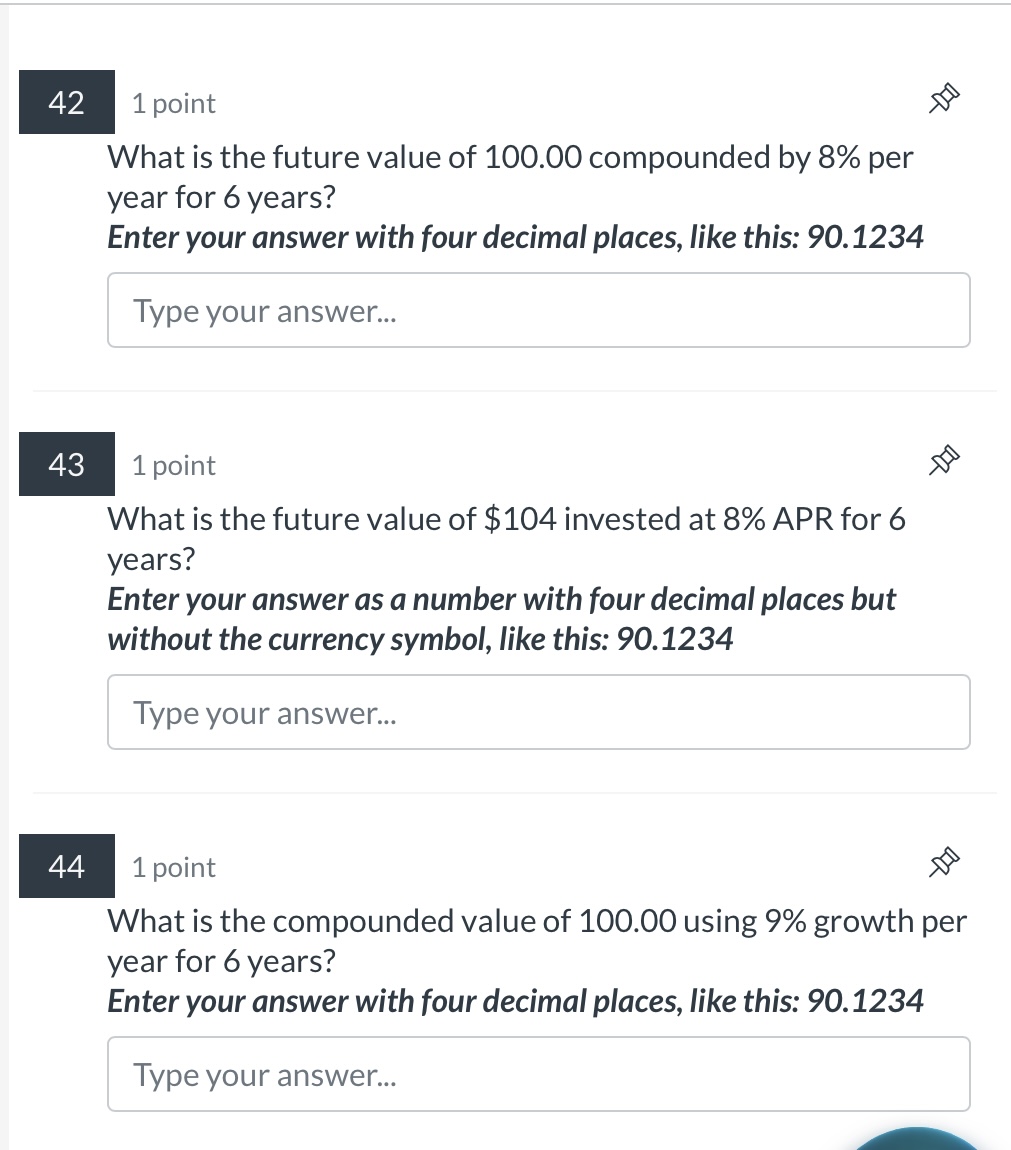Click the answer field for question 42
The height and width of the screenshot is (1150, 1011).
tap(539, 310)
